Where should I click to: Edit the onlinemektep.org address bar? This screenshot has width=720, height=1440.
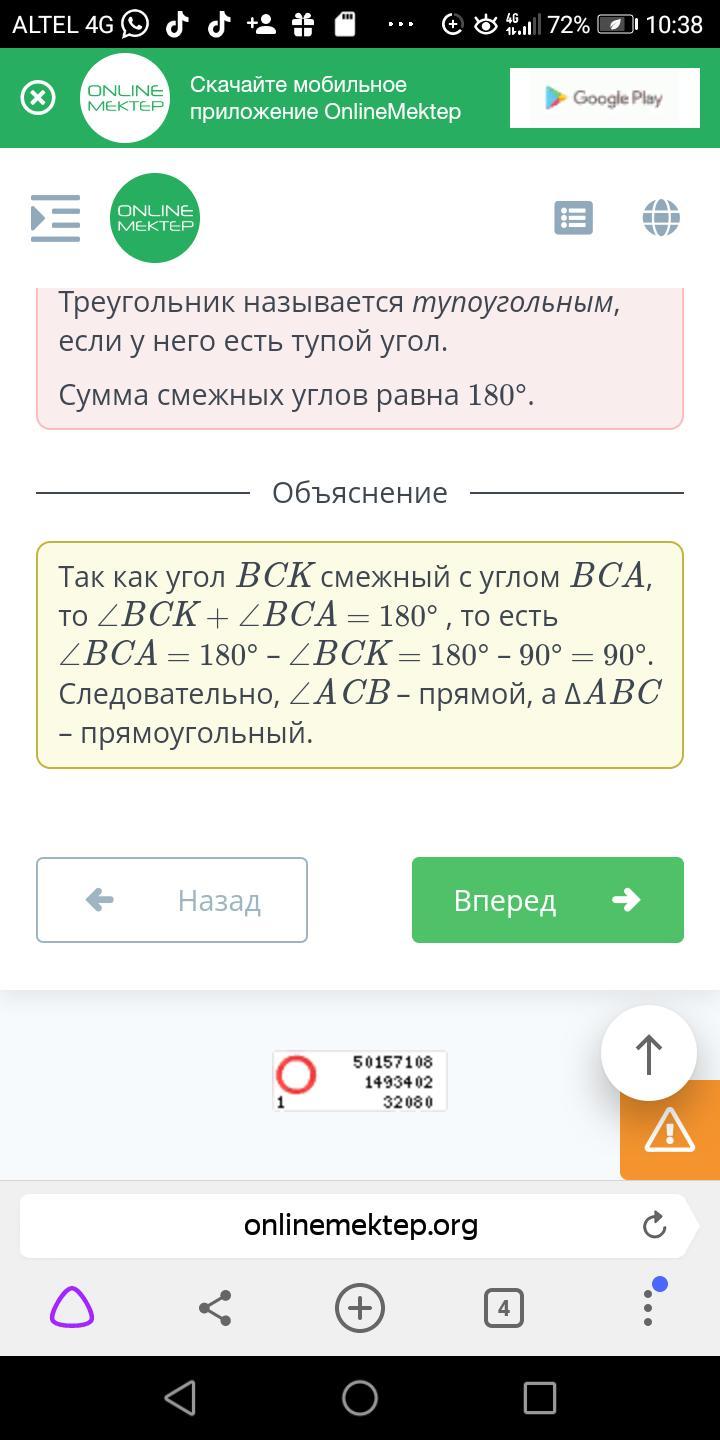pyautogui.click(x=360, y=1225)
